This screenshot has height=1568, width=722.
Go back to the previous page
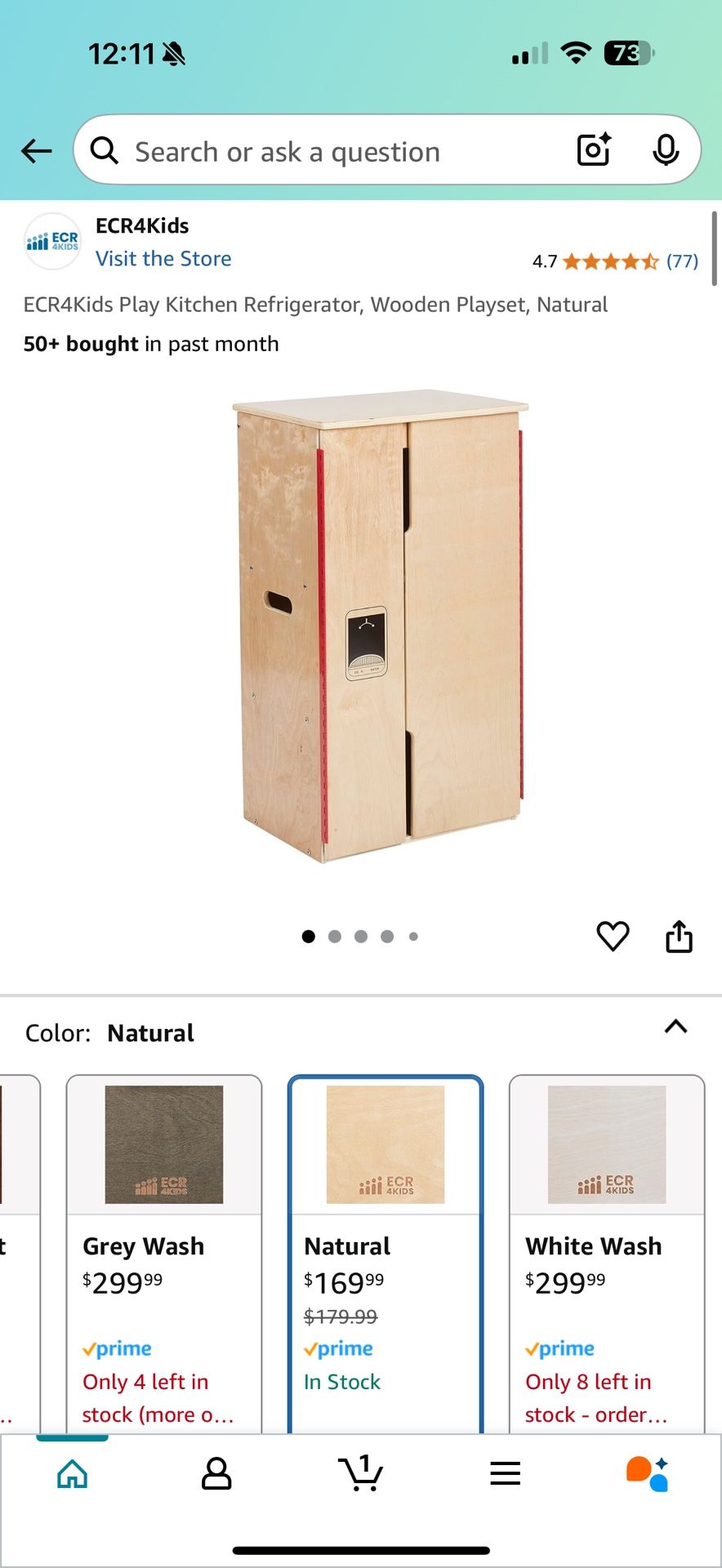click(x=37, y=151)
